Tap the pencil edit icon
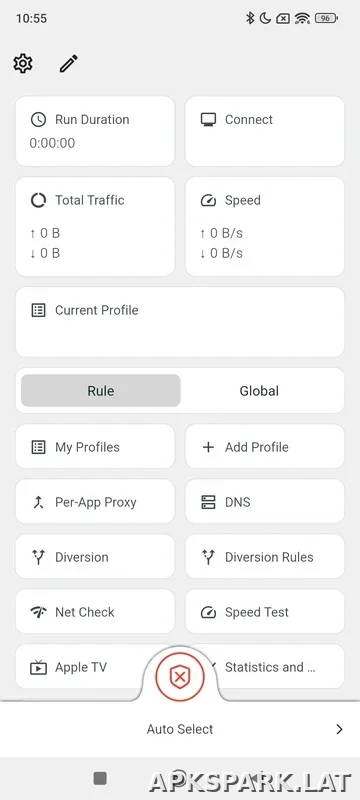The height and width of the screenshot is (800, 360). point(68,64)
